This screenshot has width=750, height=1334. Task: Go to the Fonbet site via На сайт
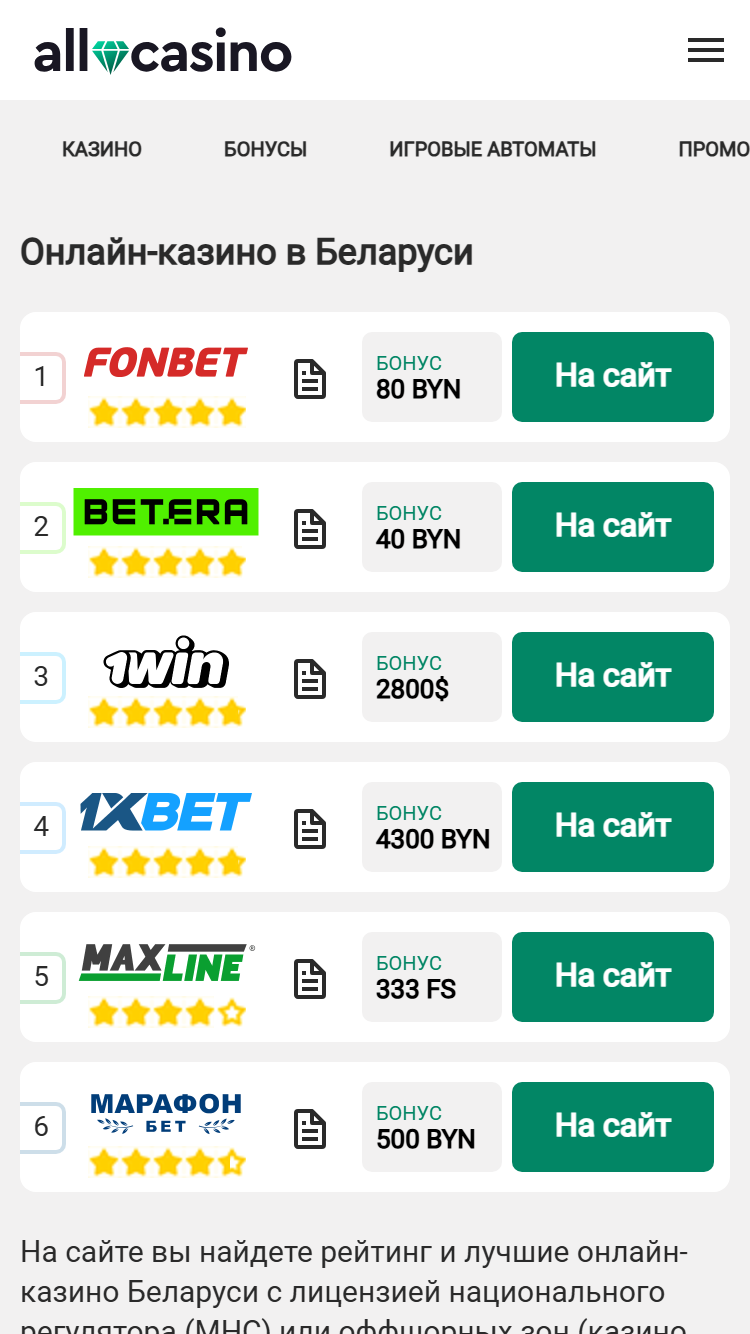(613, 377)
